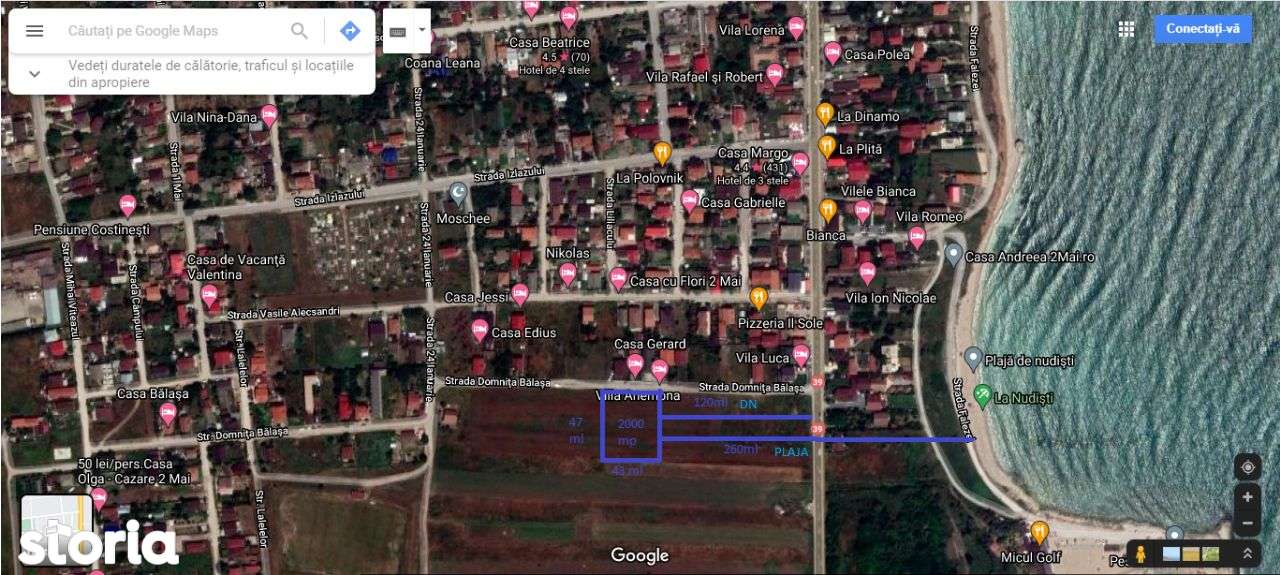Open directions with the blue arrow icon
Screen dimensions: 1280x575
point(349,31)
